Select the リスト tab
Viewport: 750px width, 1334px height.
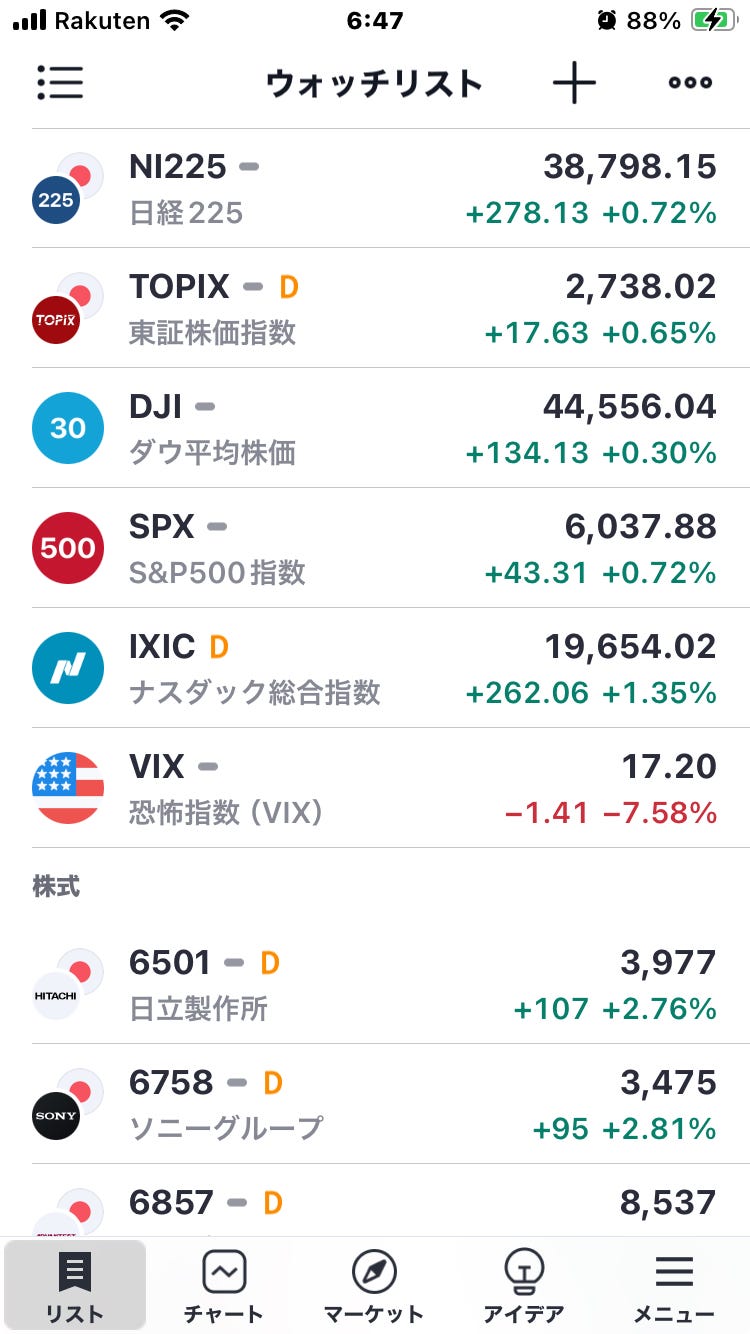tap(75, 1286)
